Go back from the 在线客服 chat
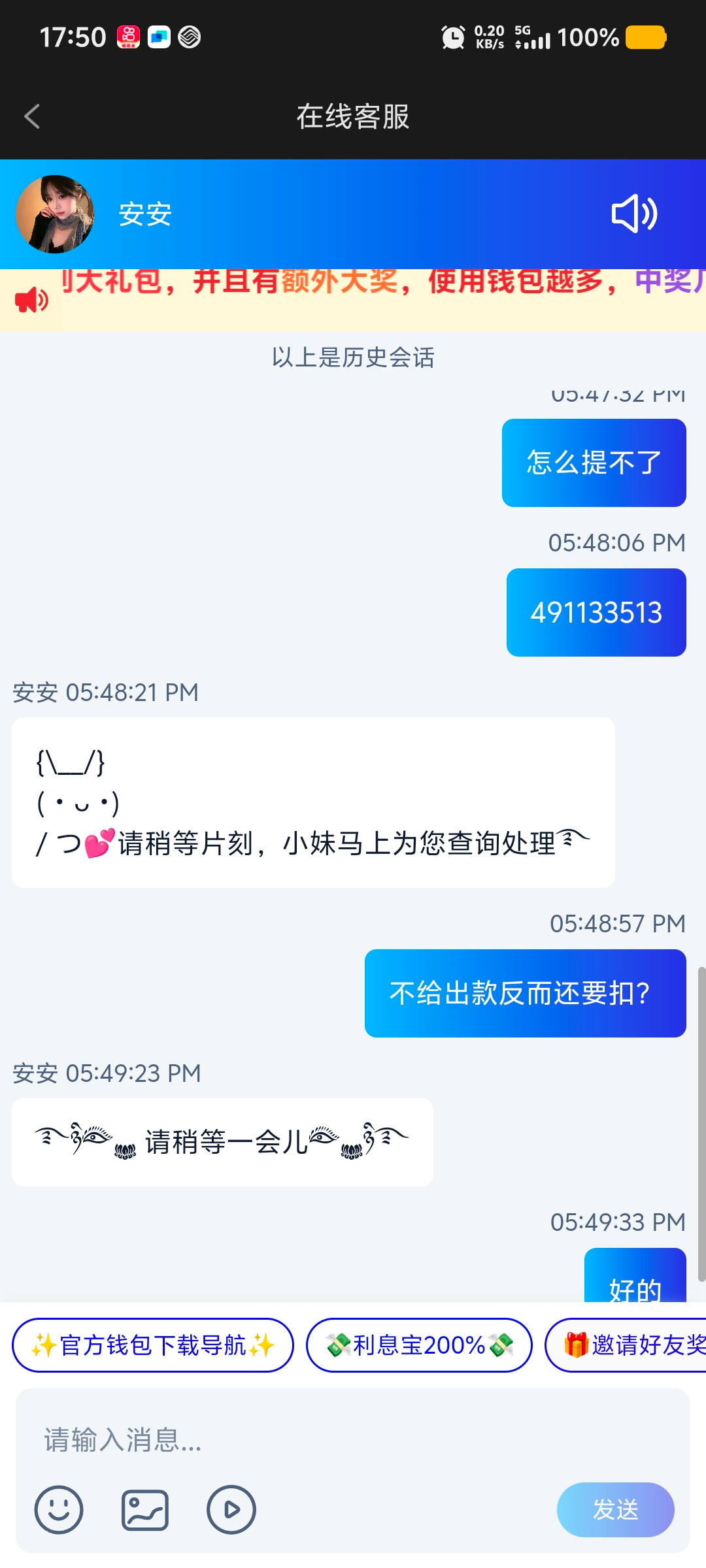The height and width of the screenshot is (1568, 706). (x=32, y=117)
